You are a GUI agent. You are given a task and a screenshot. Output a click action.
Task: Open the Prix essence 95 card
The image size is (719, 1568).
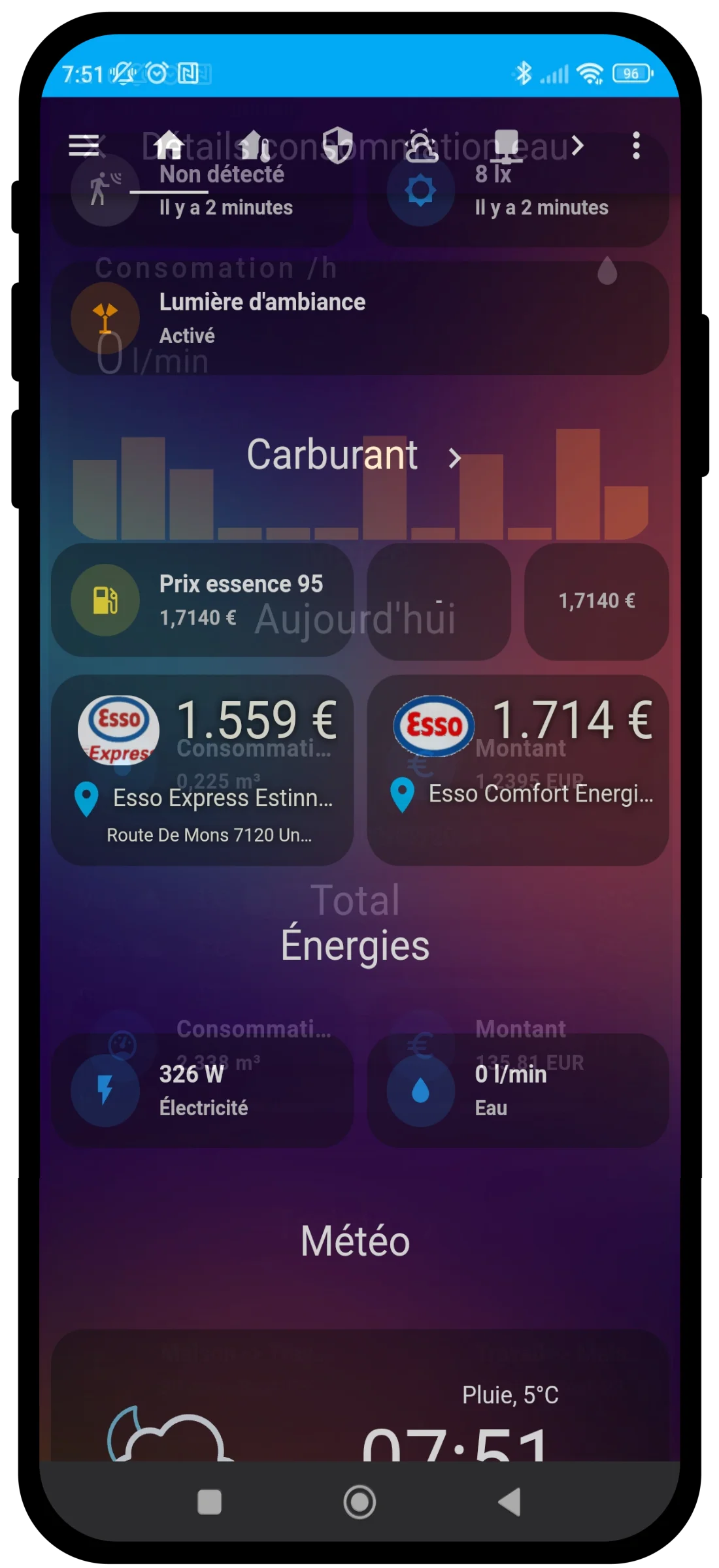(203, 600)
